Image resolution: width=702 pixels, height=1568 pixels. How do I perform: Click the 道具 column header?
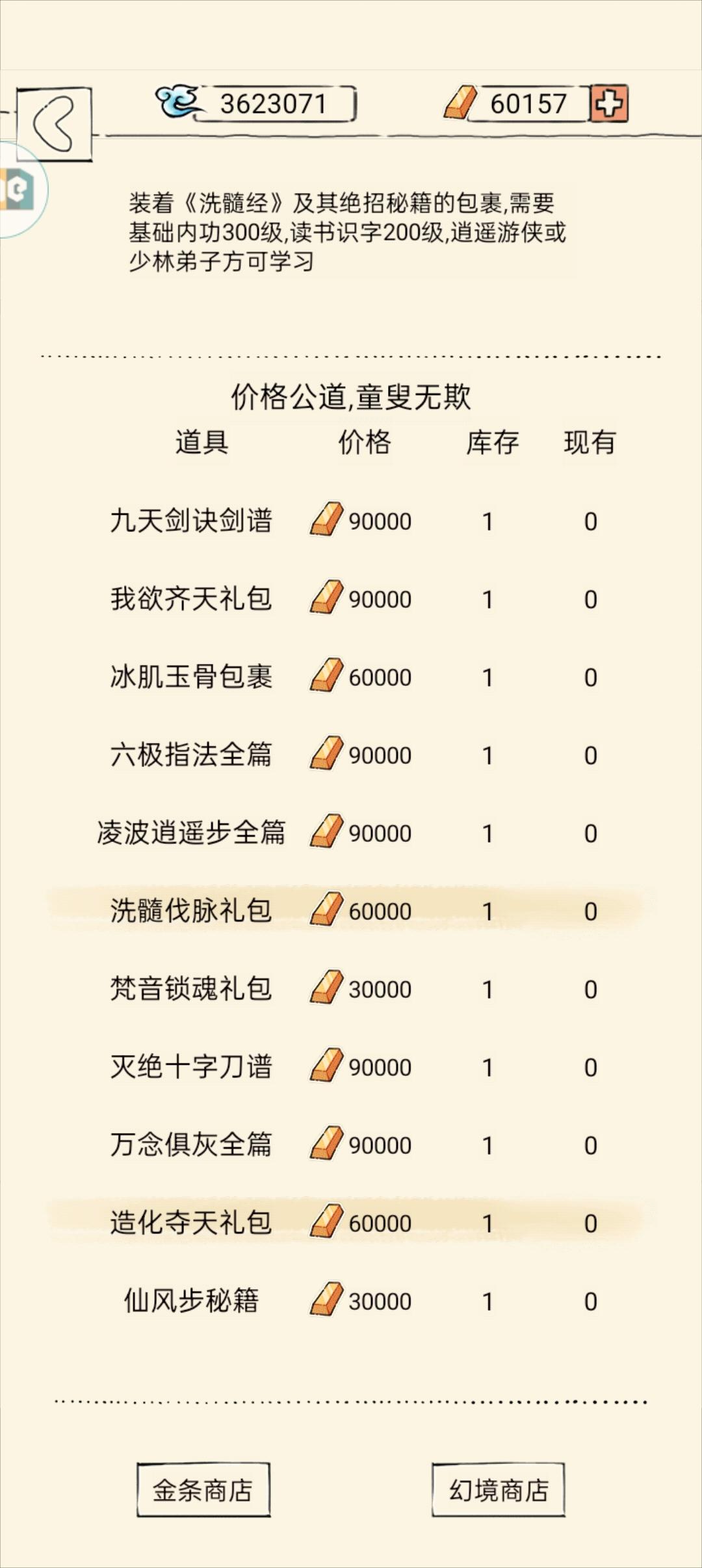tap(201, 442)
